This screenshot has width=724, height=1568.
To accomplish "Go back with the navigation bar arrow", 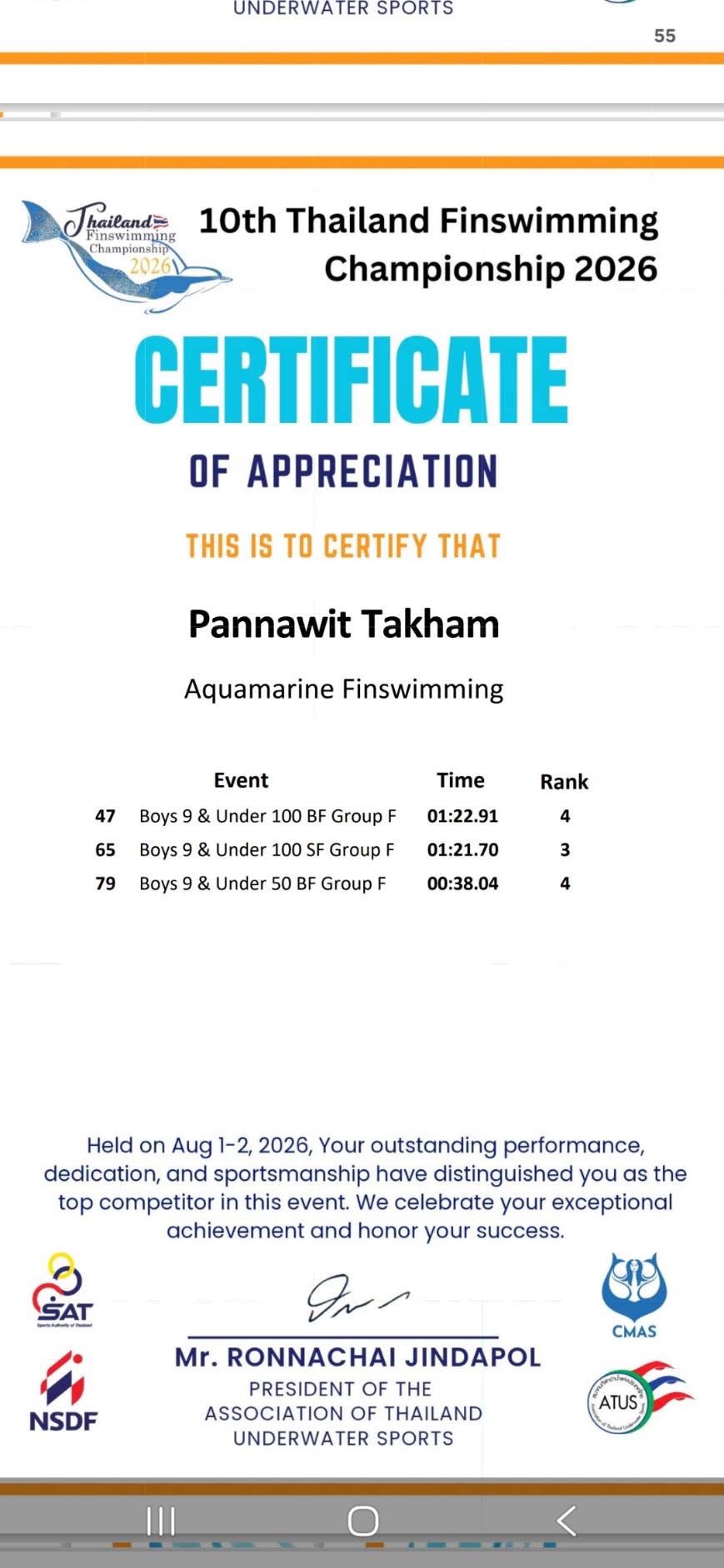I will (x=567, y=1521).
